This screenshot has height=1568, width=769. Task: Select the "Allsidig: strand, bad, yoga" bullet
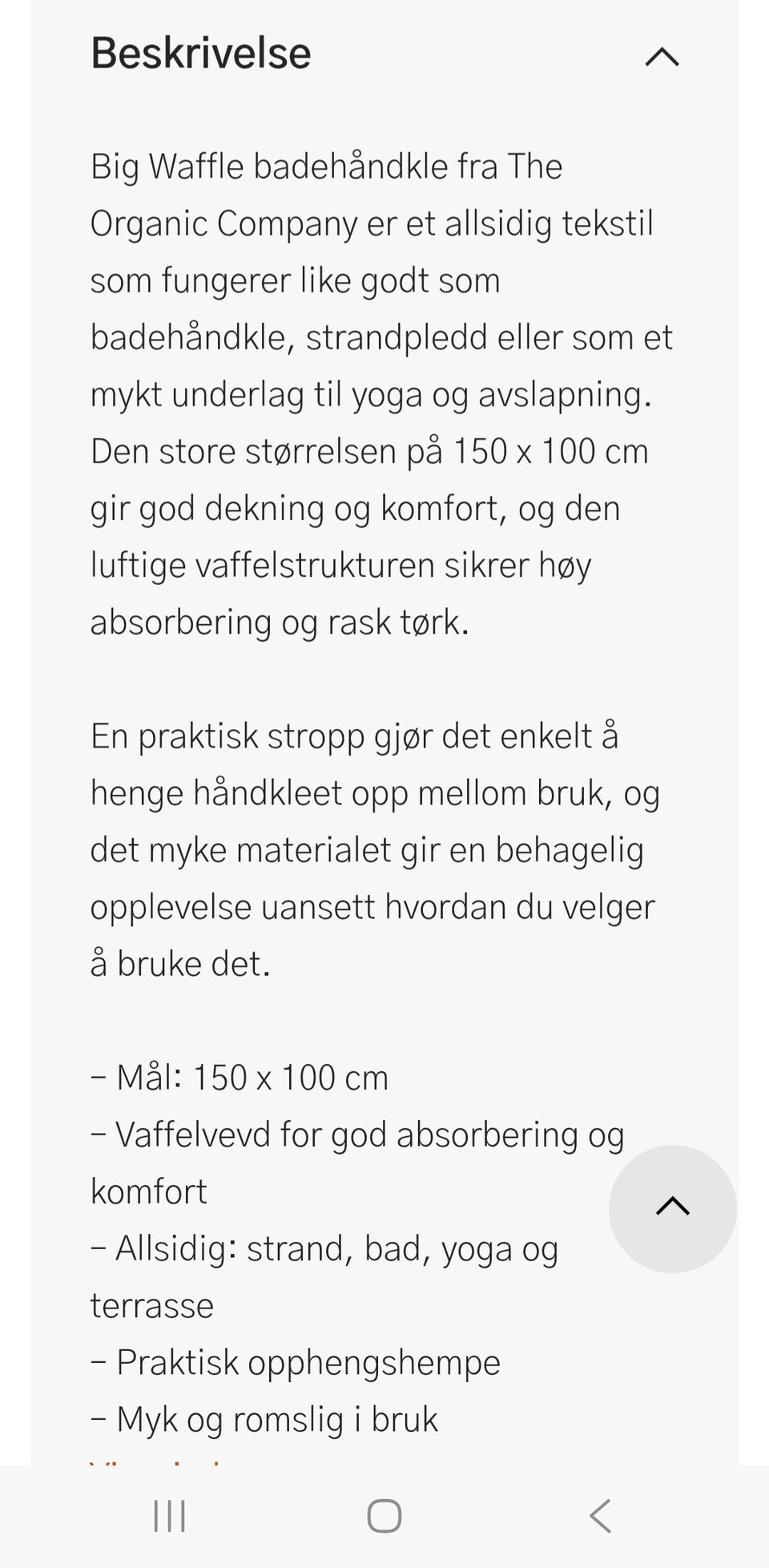point(324,1248)
